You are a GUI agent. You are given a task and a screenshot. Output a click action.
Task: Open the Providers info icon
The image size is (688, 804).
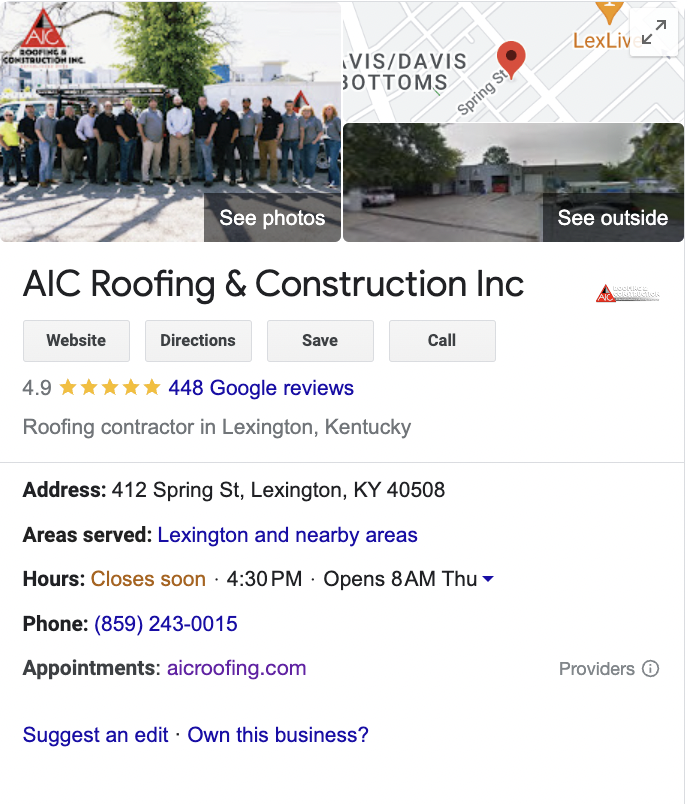point(650,669)
